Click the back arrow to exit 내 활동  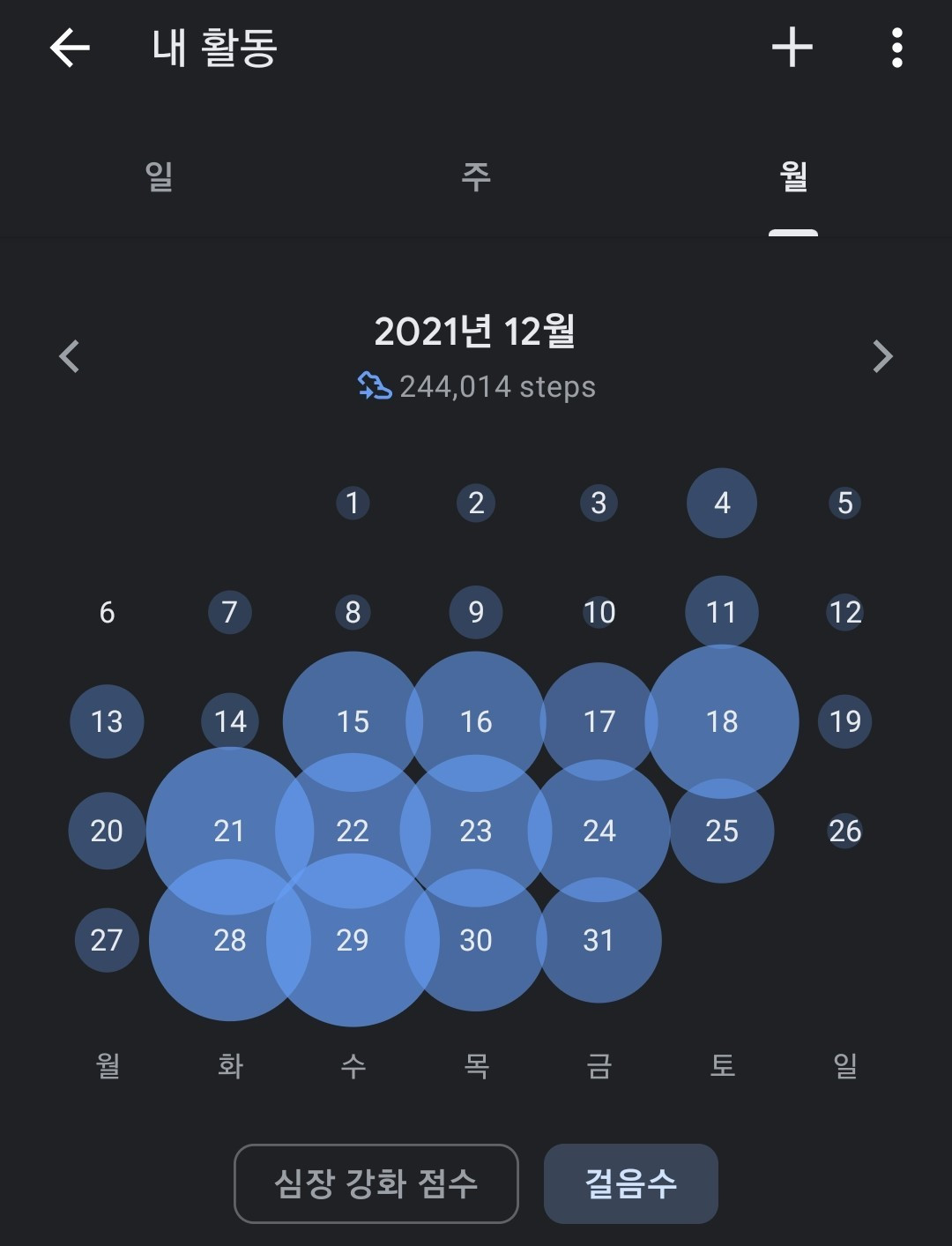tap(67, 48)
